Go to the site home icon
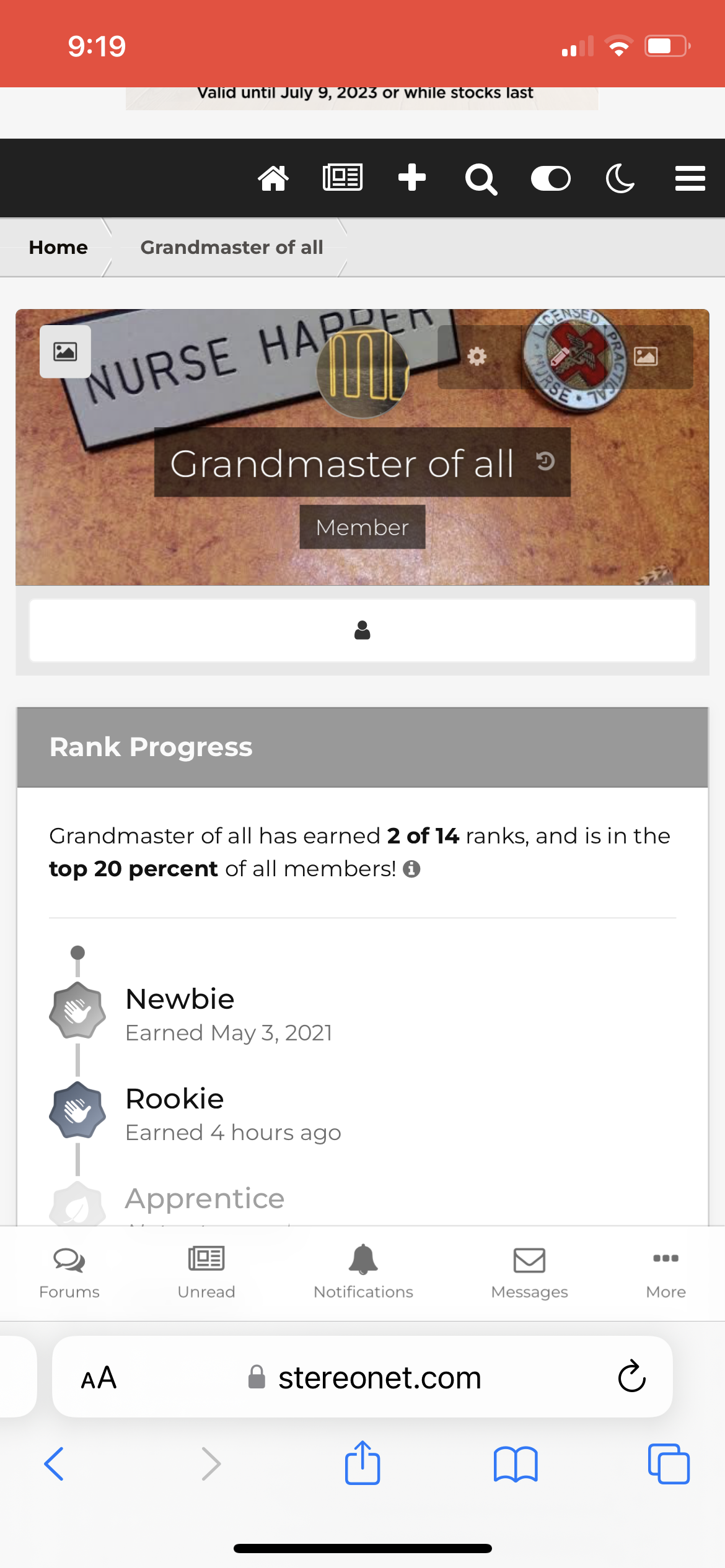 (273, 179)
